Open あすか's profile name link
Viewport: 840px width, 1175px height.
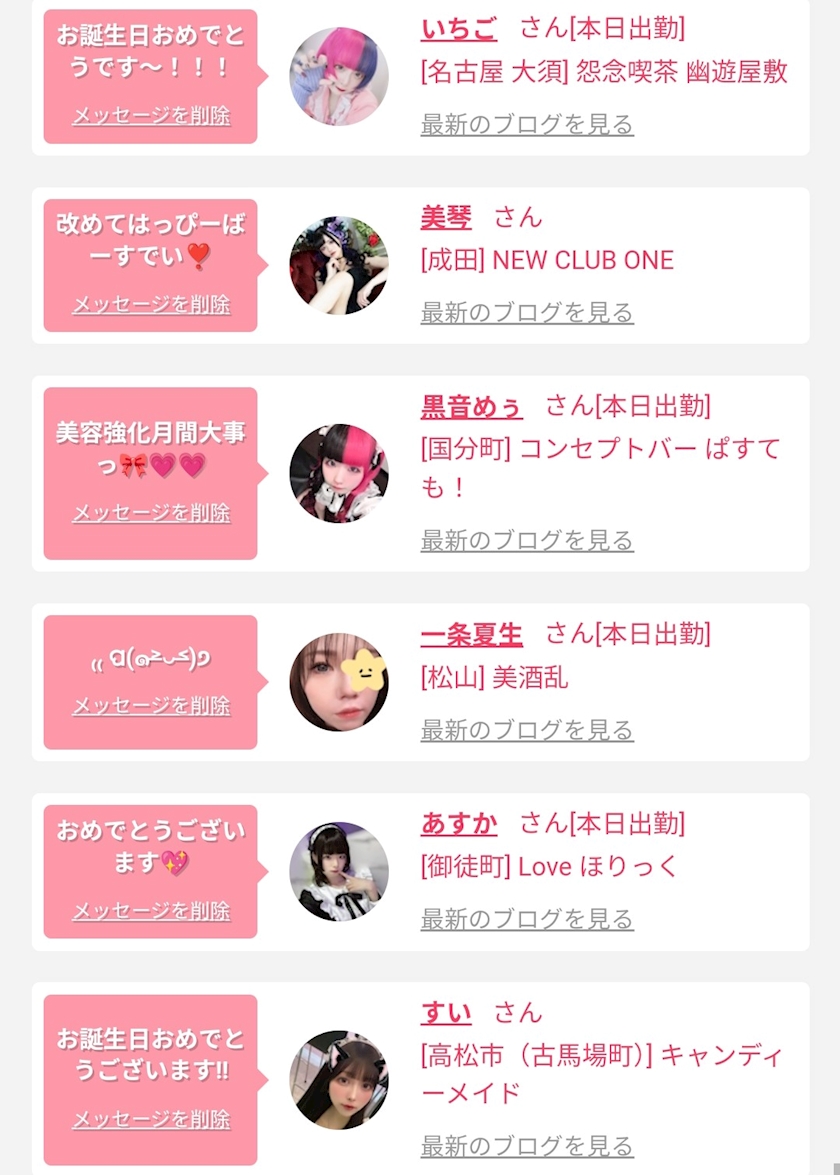tap(459, 824)
